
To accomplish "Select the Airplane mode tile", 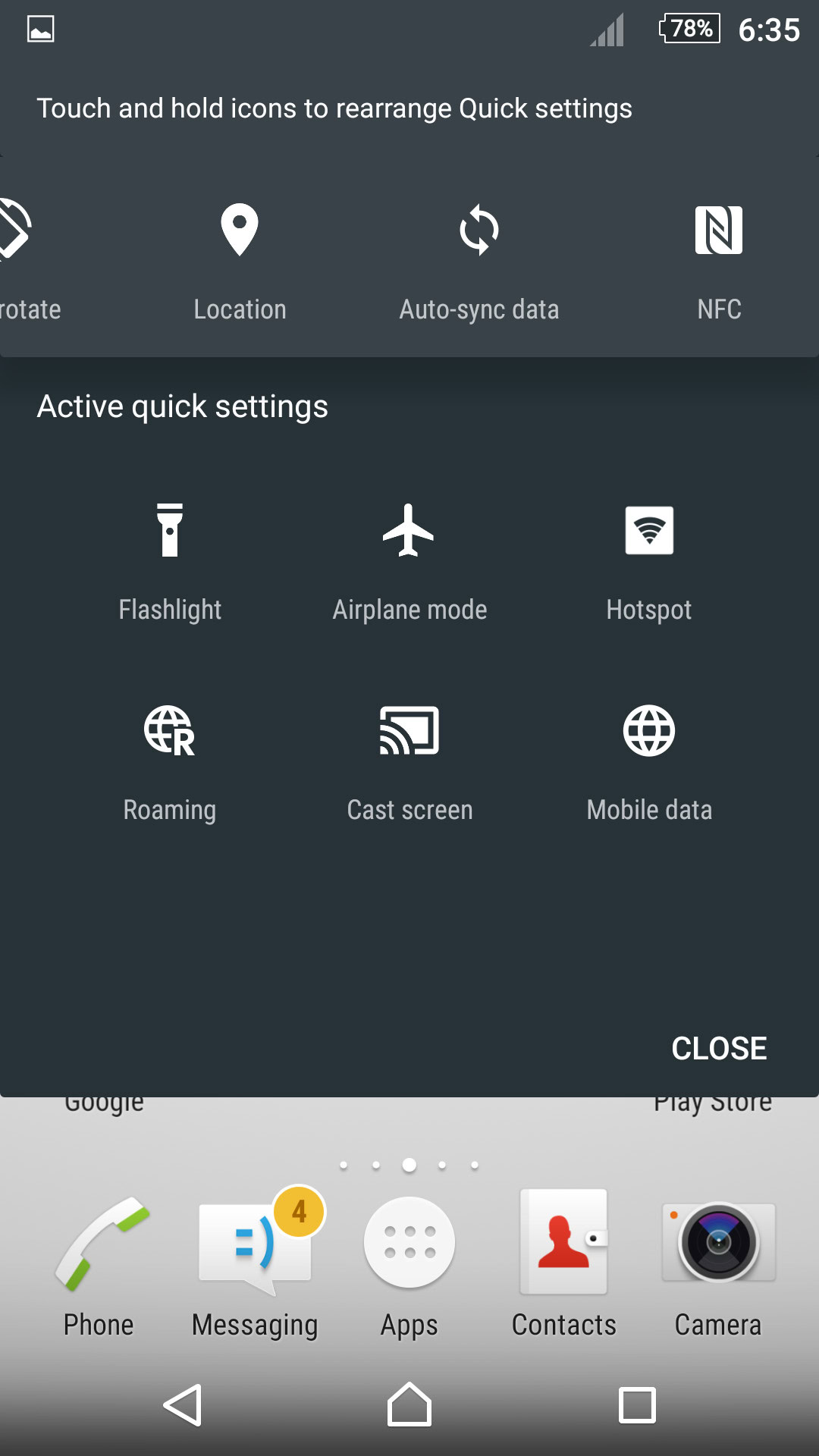I will pos(409,531).
